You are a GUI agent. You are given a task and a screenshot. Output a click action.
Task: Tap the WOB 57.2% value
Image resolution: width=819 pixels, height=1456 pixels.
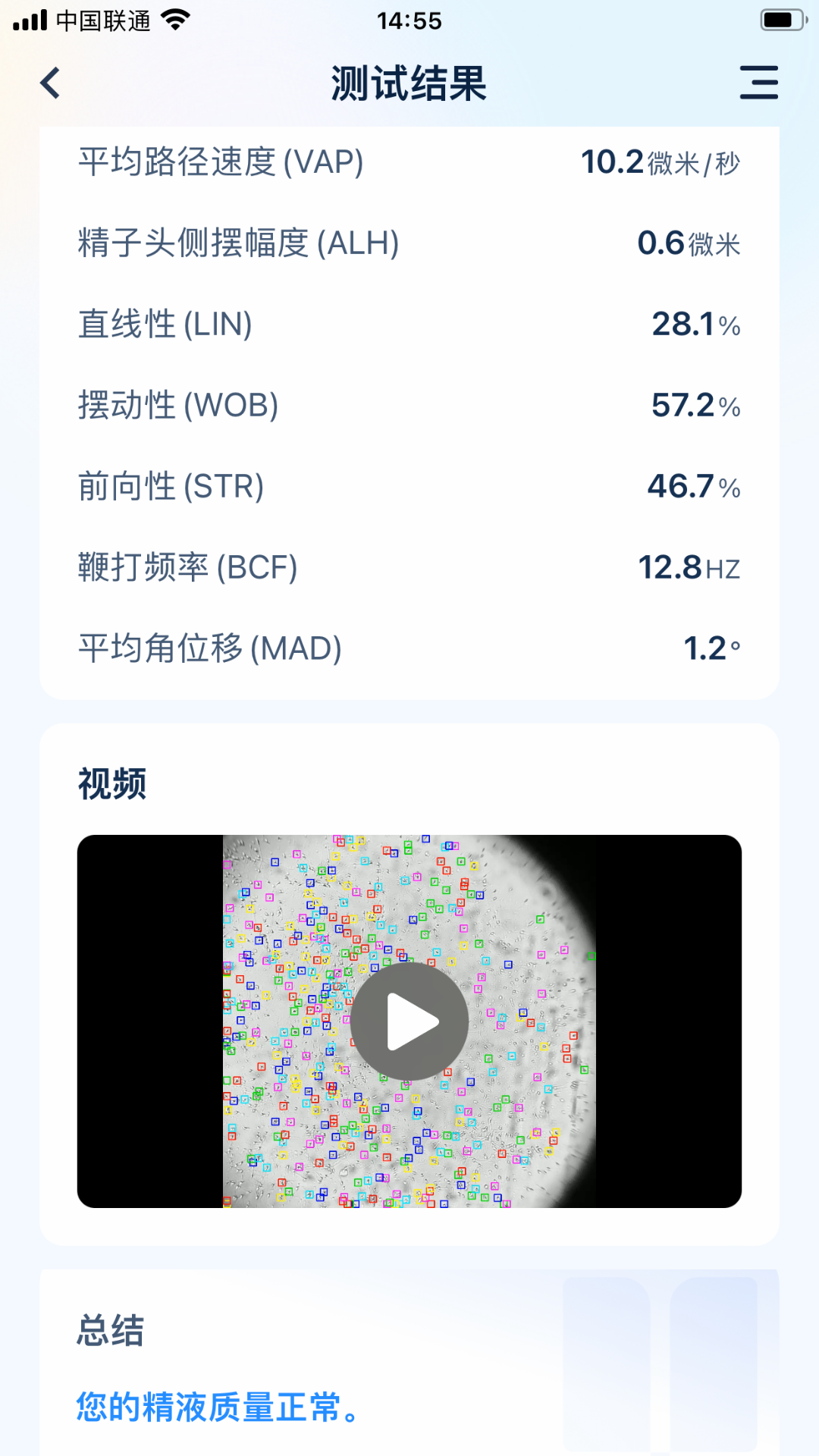coord(694,406)
